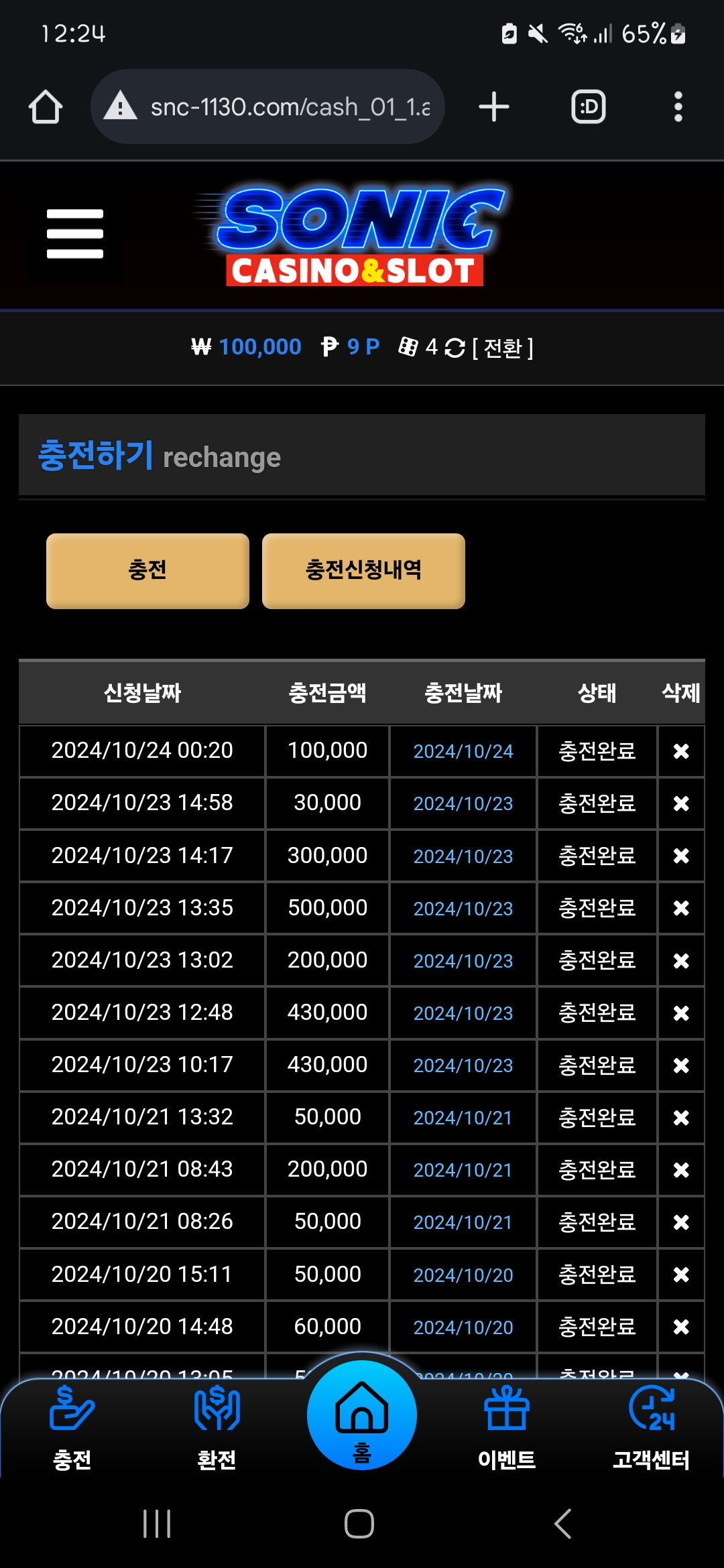Remove the 2024/10/23 13:35 entry

coord(681,908)
